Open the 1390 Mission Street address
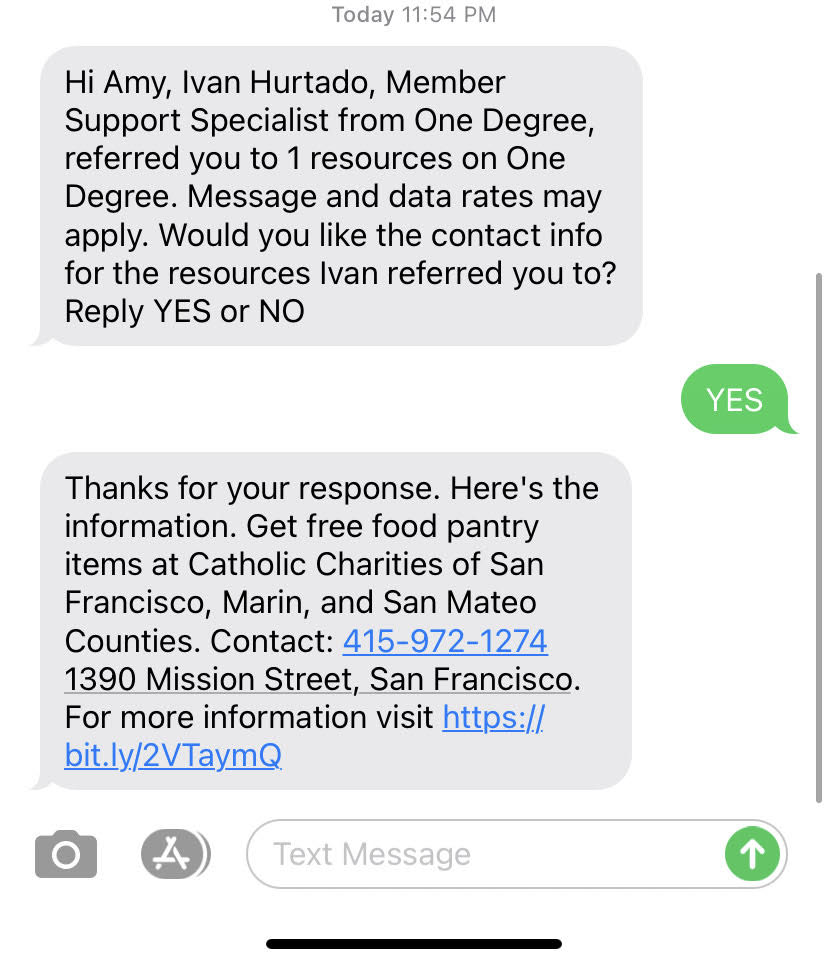 click(318, 680)
